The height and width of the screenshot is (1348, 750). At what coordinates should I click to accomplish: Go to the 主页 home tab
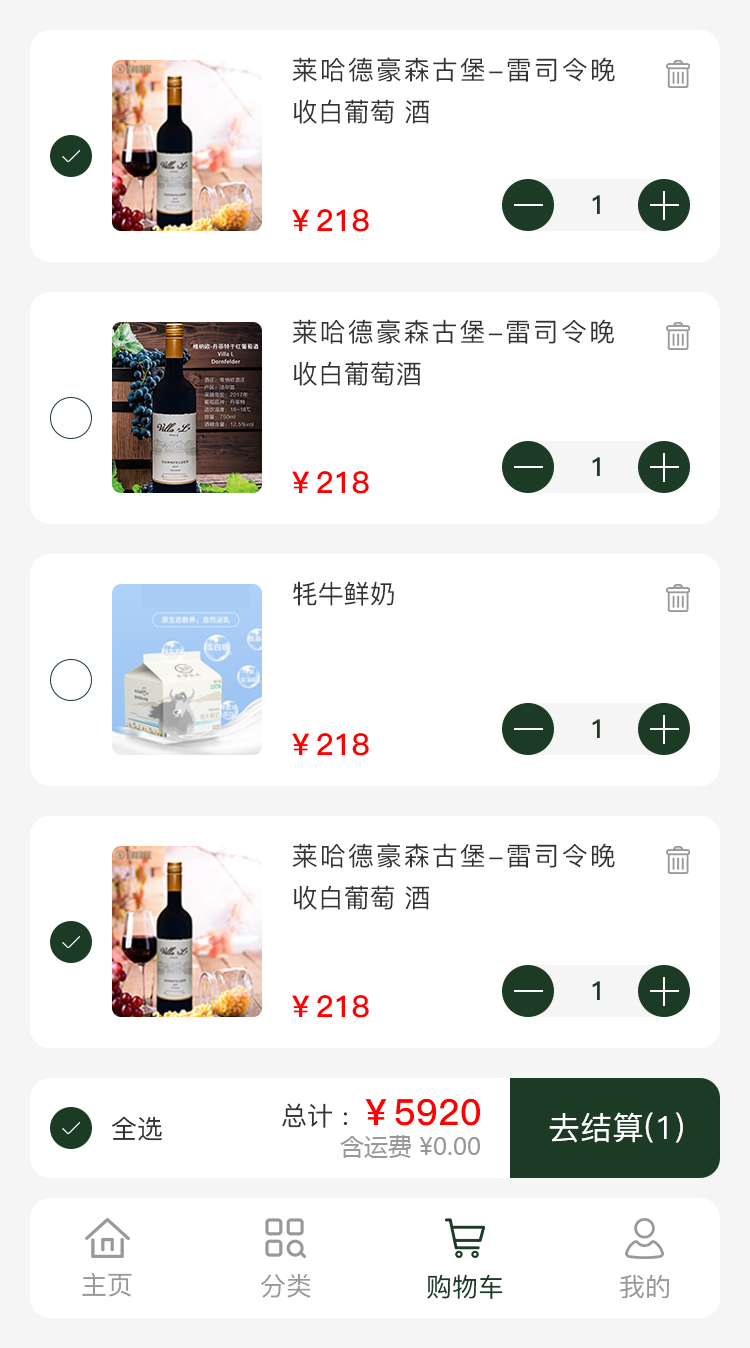click(107, 1258)
